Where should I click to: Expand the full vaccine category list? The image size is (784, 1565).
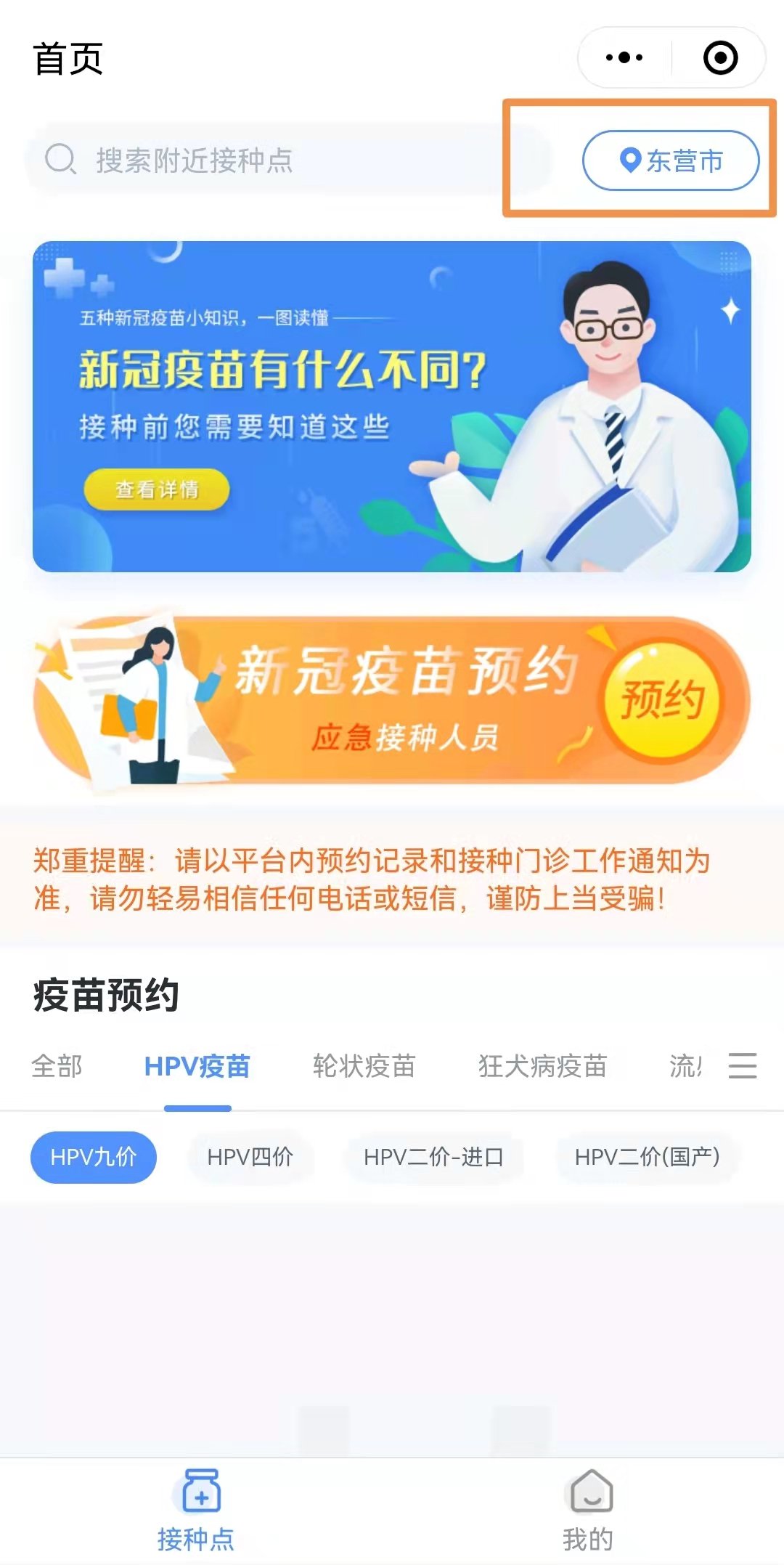[743, 1065]
